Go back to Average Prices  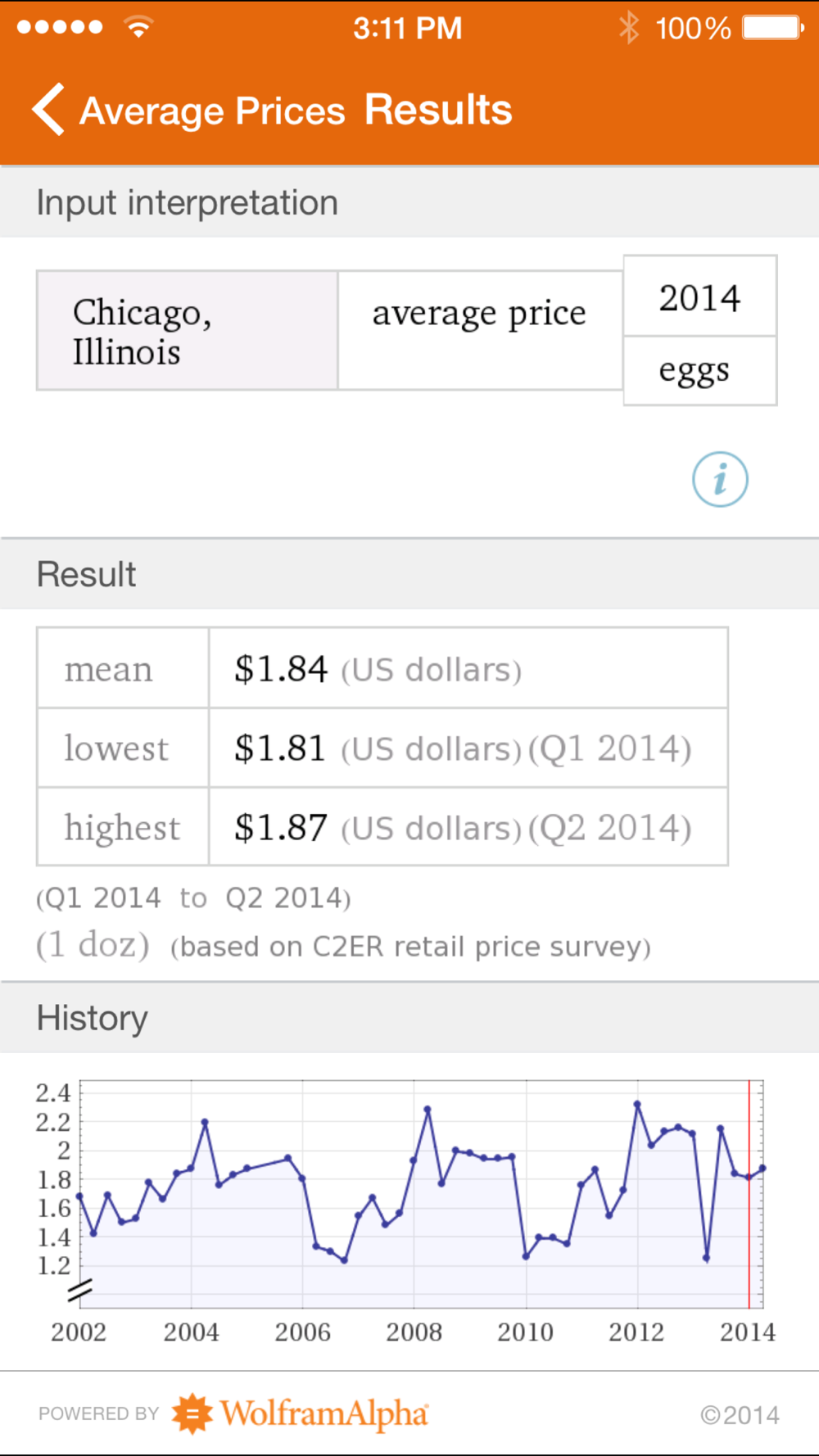point(188,110)
